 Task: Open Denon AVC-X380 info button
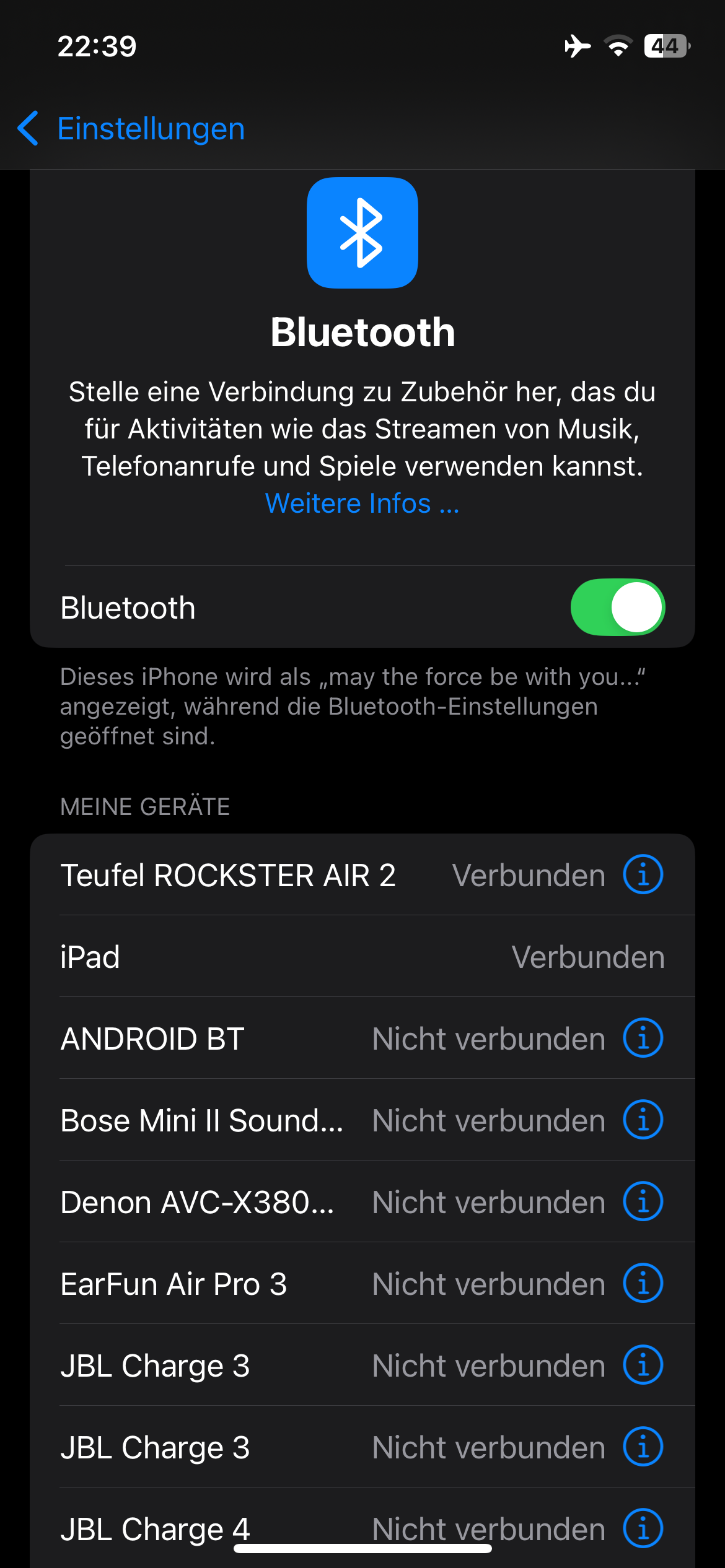click(x=643, y=1201)
